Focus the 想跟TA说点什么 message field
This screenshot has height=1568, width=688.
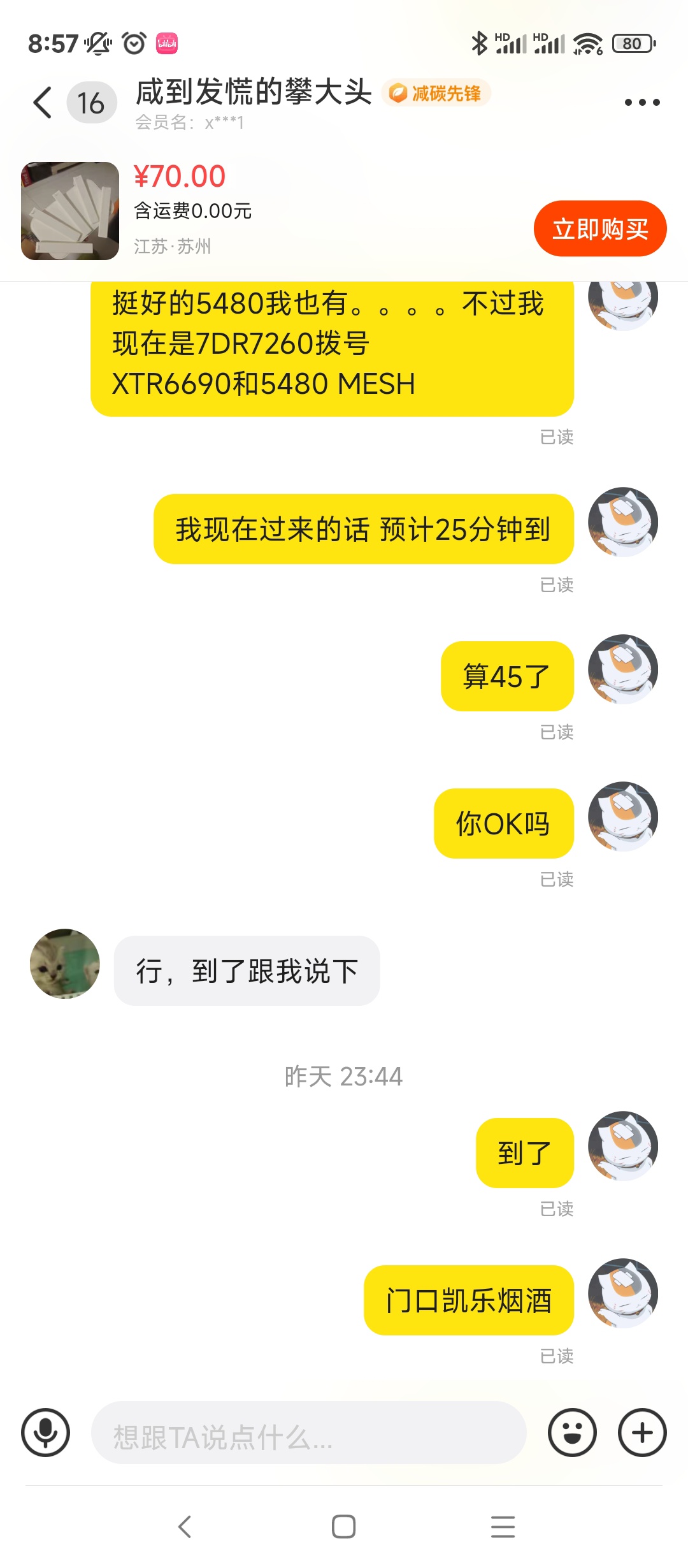point(309,1433)
